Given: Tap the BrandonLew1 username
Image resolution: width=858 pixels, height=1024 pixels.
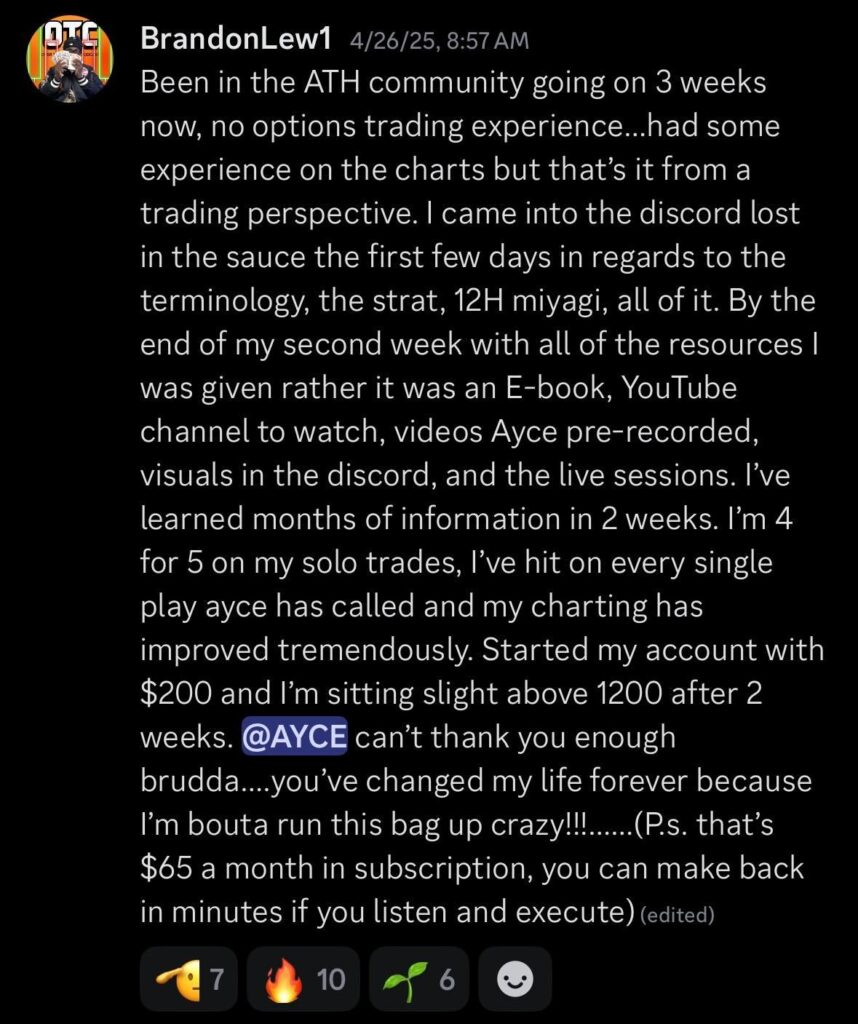Looking at the screenshot, I should [239, 39].
